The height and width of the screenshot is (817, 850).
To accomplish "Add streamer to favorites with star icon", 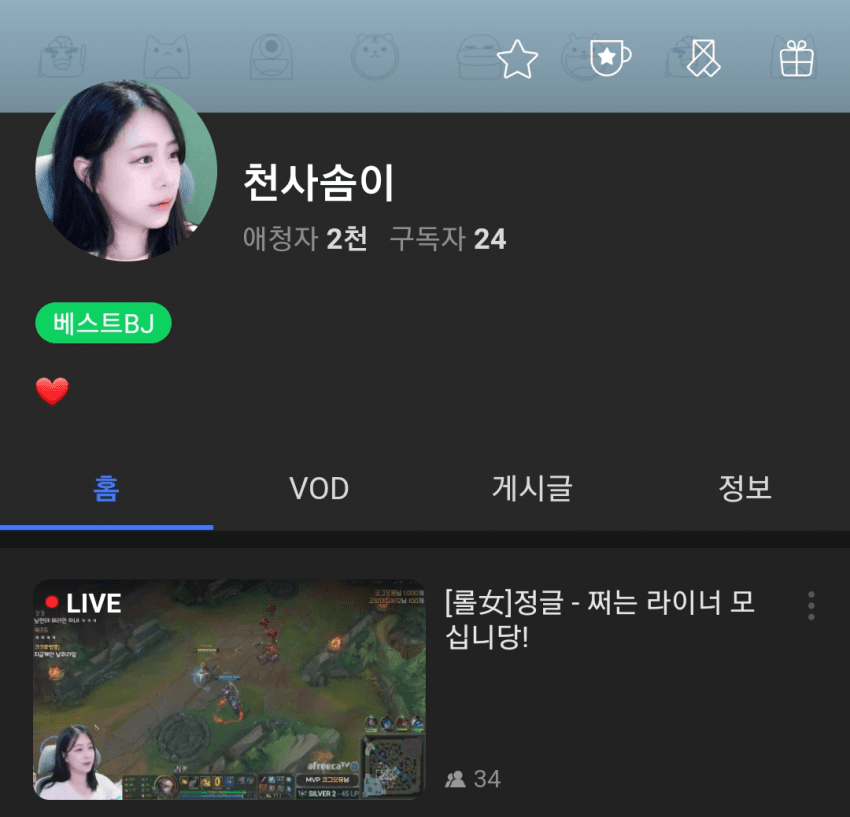I will (517, 59).
